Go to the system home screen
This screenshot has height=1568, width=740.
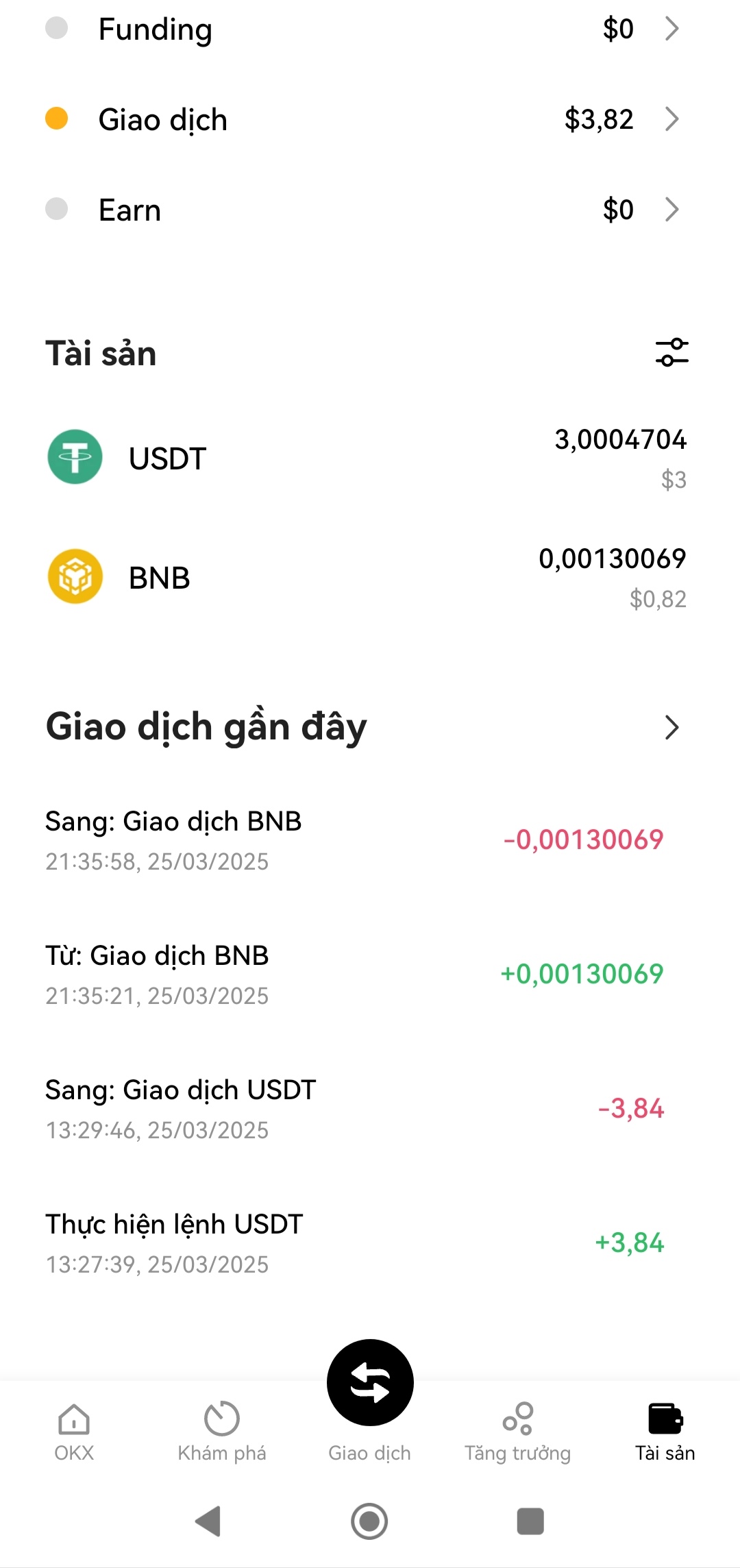(369, 1521)
